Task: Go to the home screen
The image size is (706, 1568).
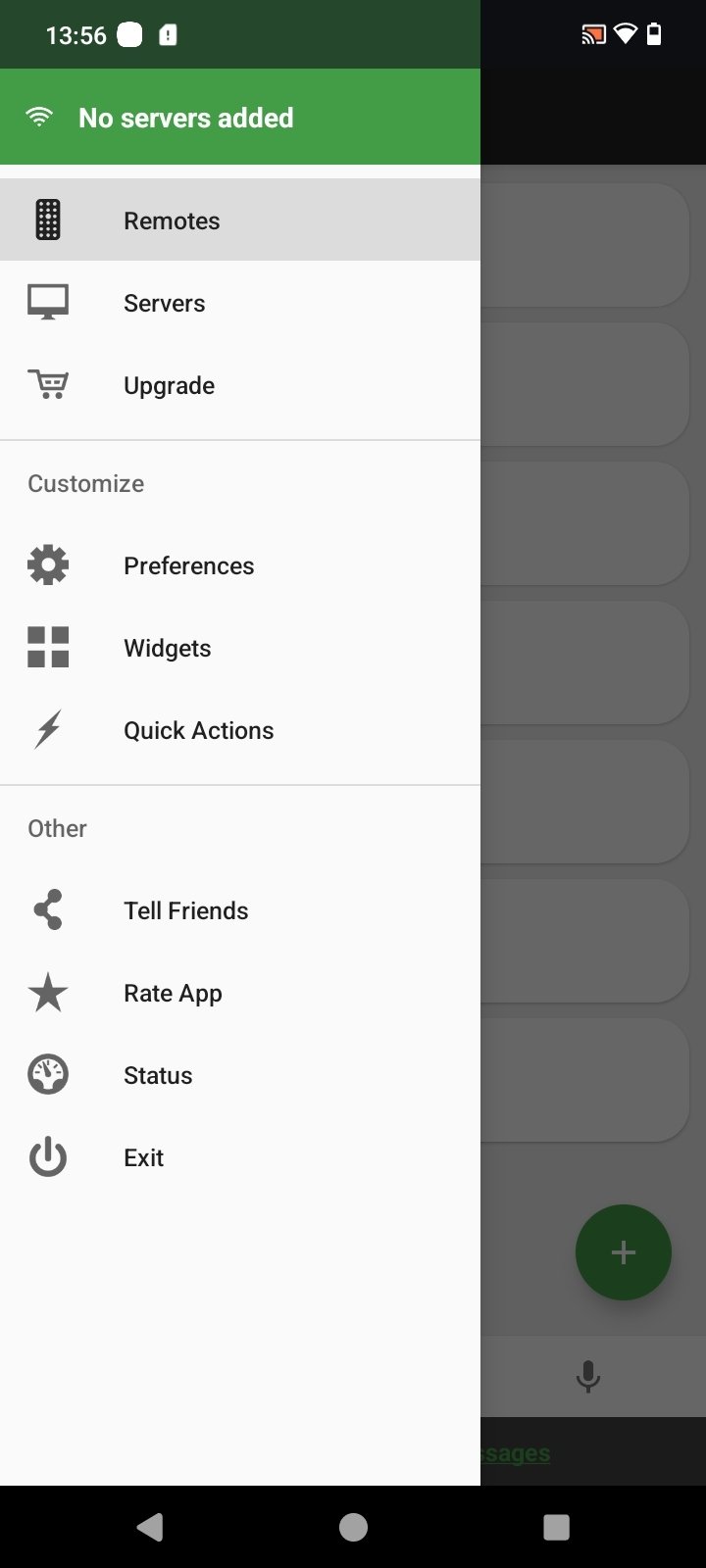Action: pyautogui.click(x=353, y=1527)
